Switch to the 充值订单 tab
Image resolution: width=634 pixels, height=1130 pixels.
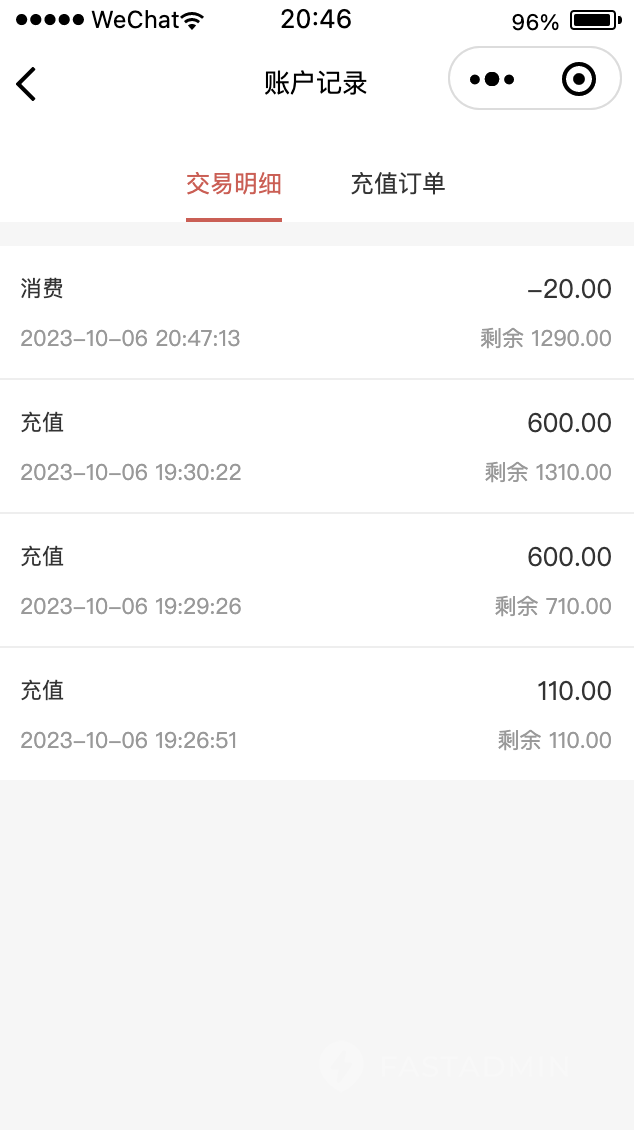(398, 184)
